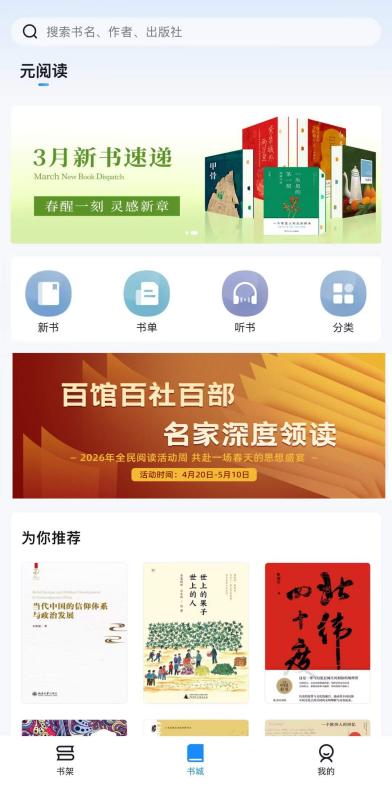Viewport: 392px width, 810px height.
Task: Open the 3月新书速递 banner
Action: pyautogui.click(x=196, y=175)
